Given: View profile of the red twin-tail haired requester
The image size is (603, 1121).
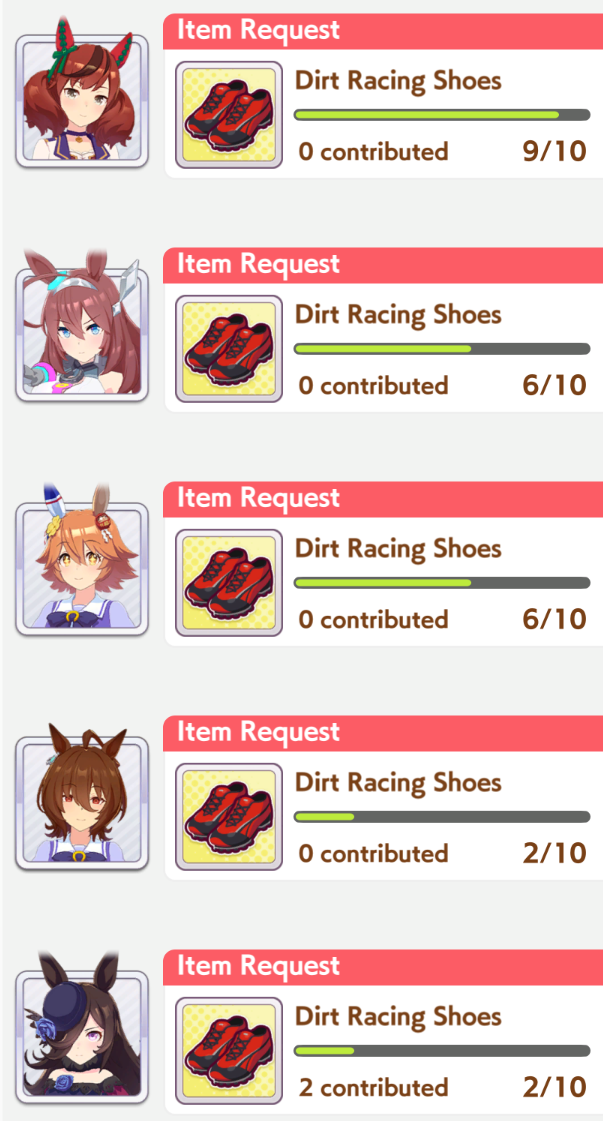Looking at the screenshot, I should pos(82,98).
